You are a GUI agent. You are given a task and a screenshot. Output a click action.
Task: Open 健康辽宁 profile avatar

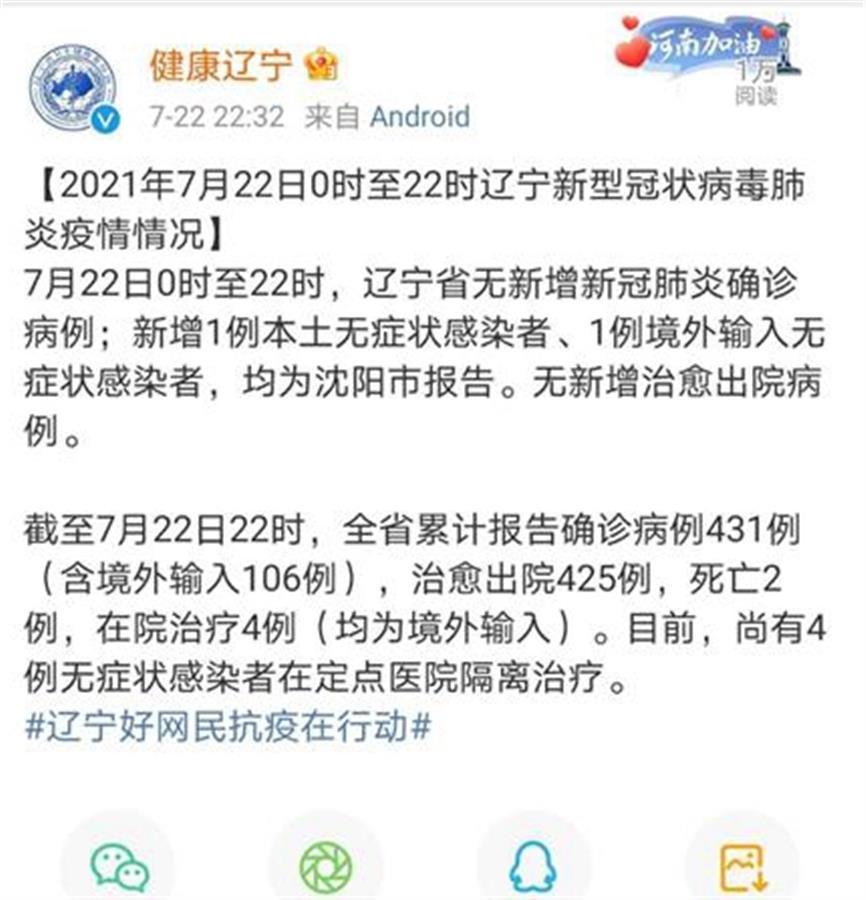click(72, 89)
